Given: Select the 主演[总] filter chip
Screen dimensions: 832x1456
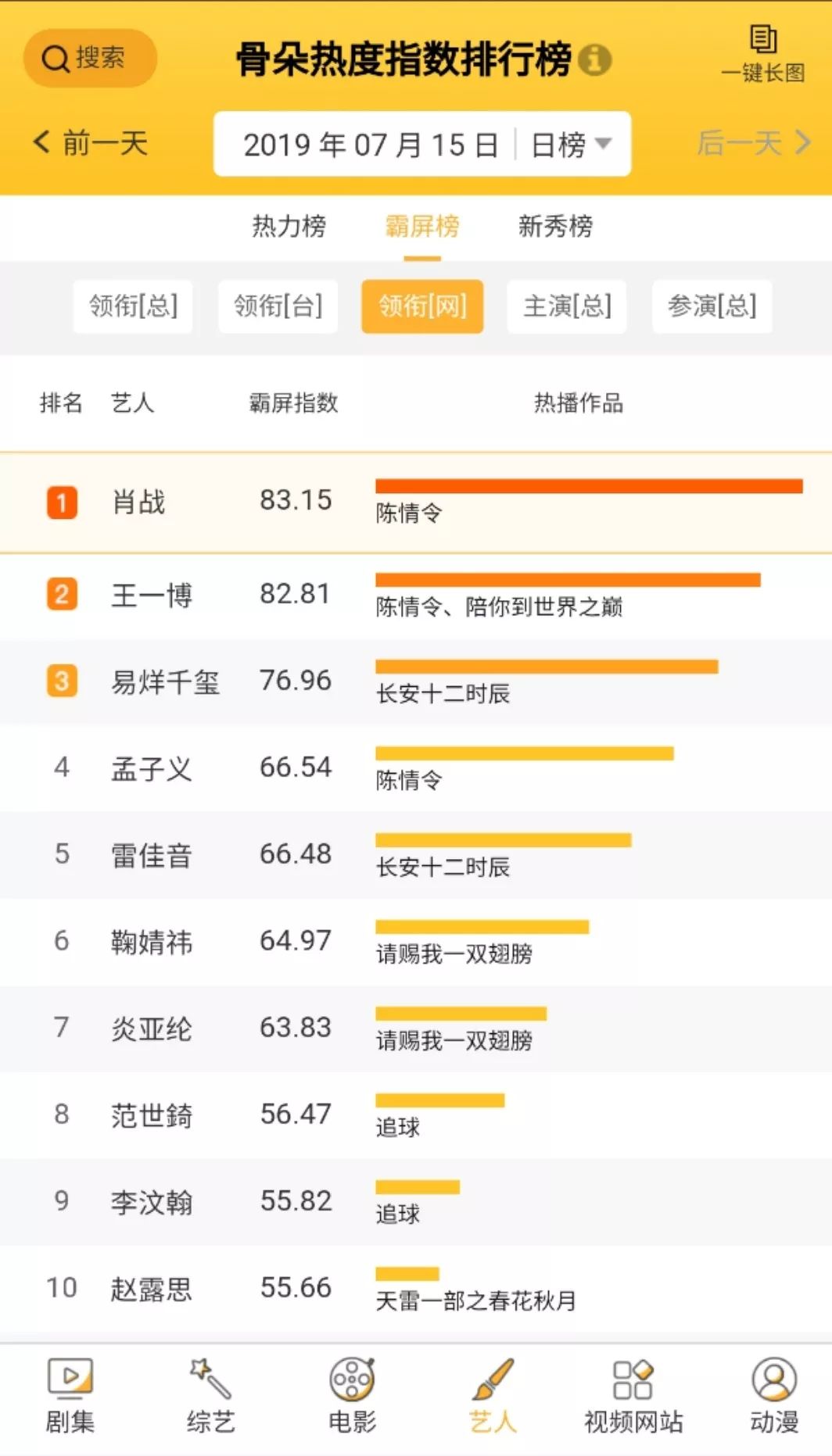Looking at the screenshot, I should tap(567, 306).
